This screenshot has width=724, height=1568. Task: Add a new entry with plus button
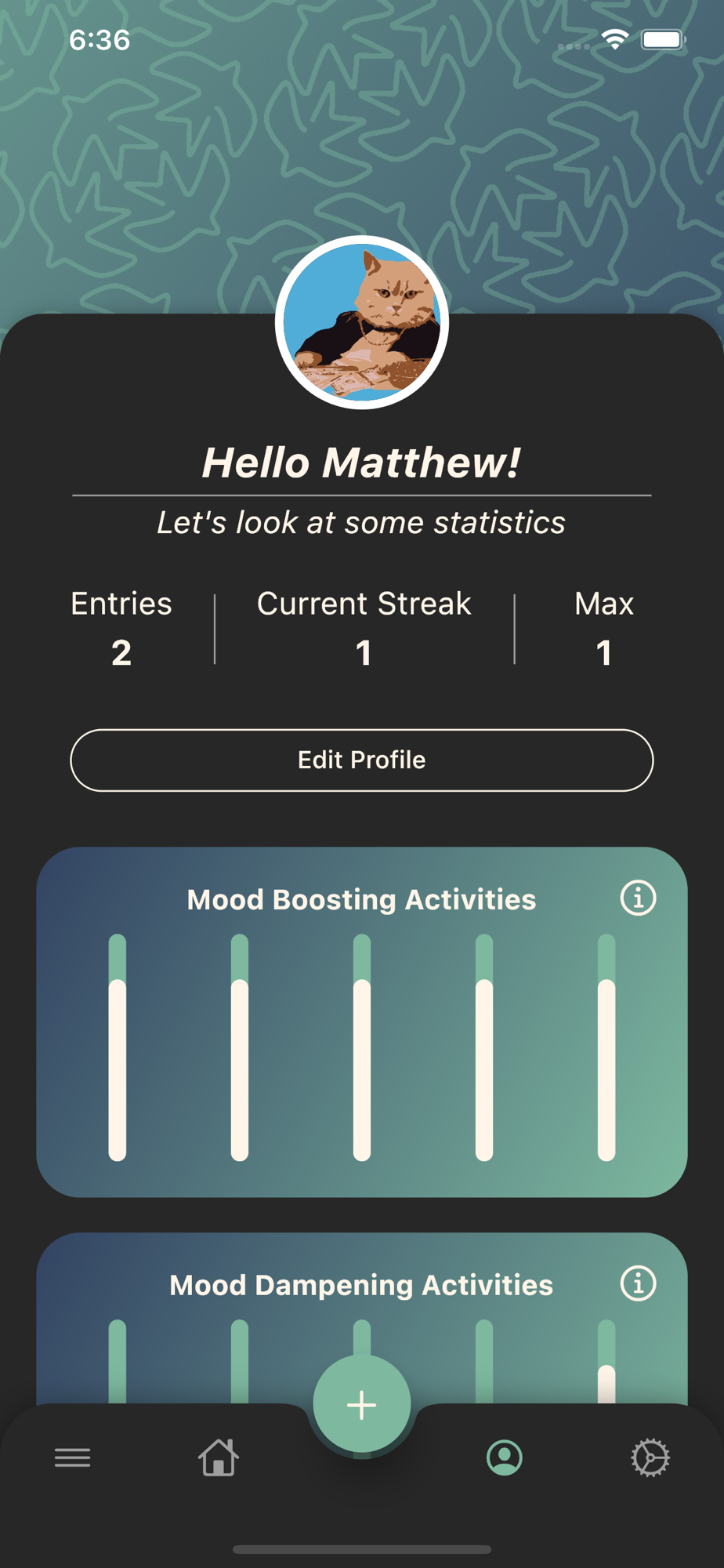[x=361, y=1404]
